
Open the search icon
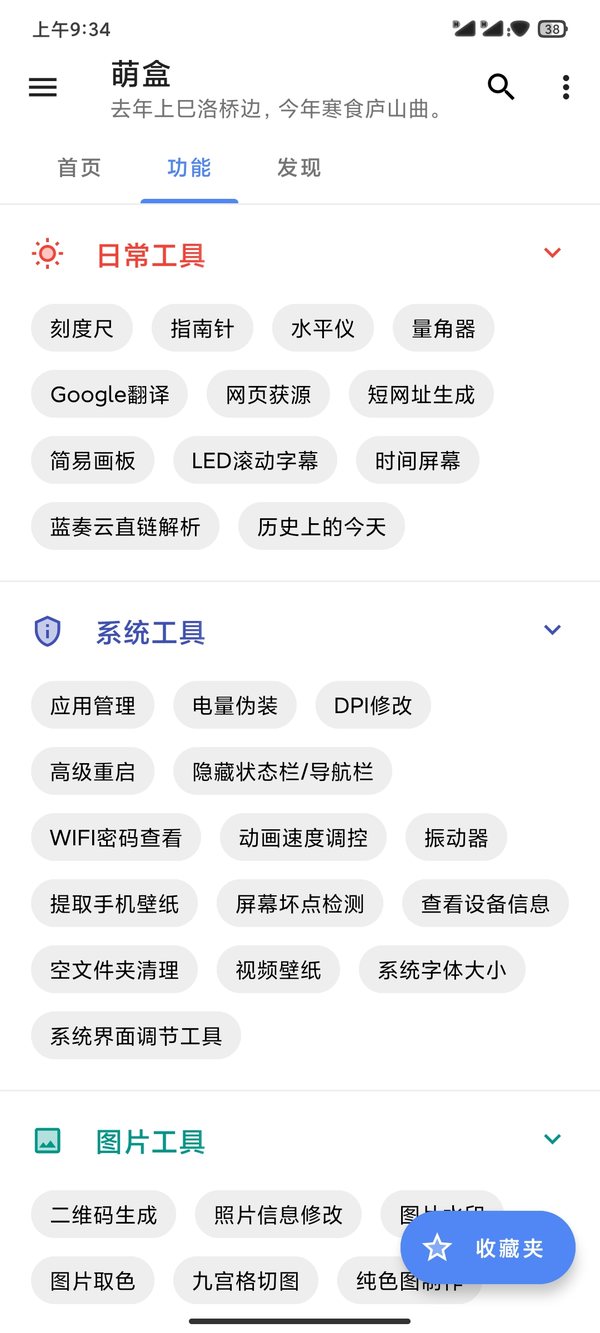tap(501, 88)
